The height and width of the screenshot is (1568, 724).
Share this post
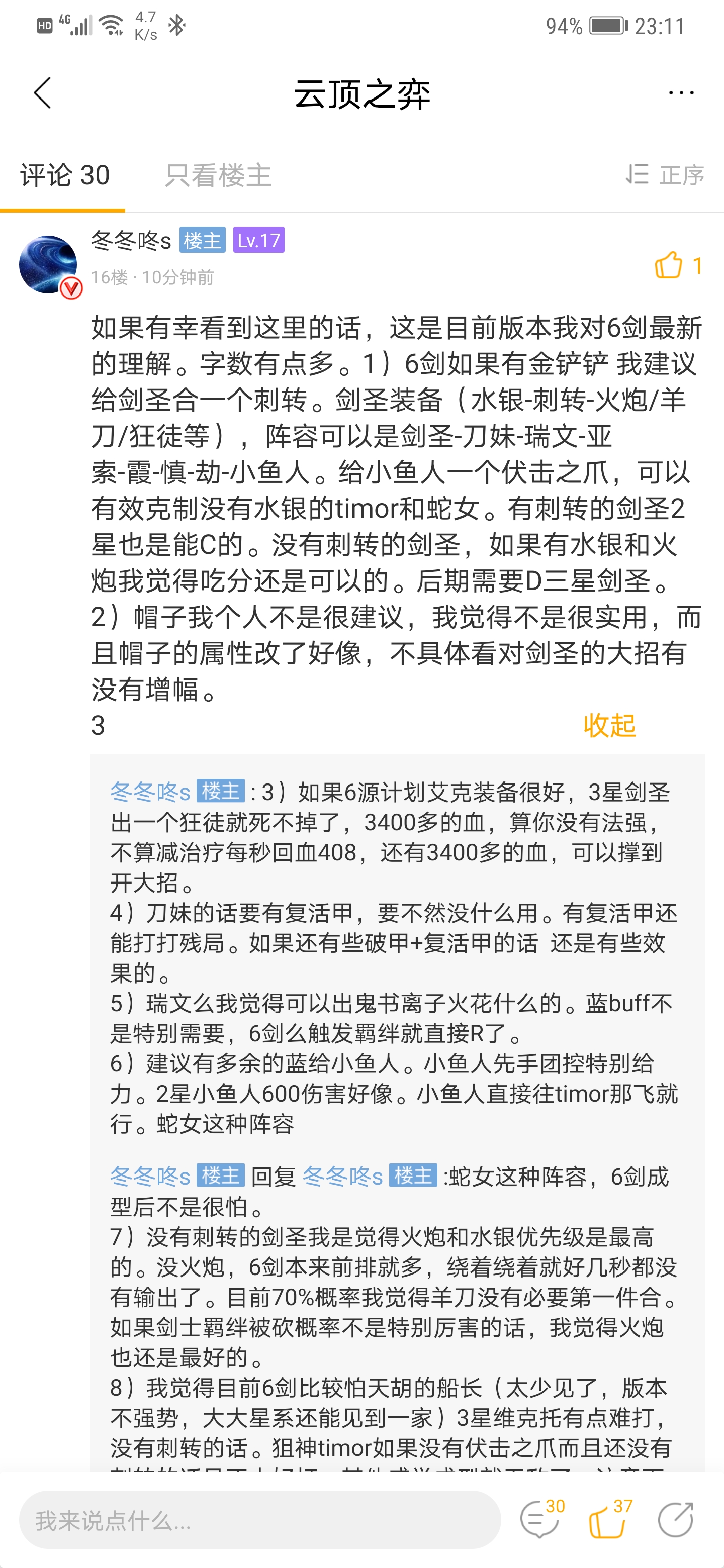(x=676, y=1520)
